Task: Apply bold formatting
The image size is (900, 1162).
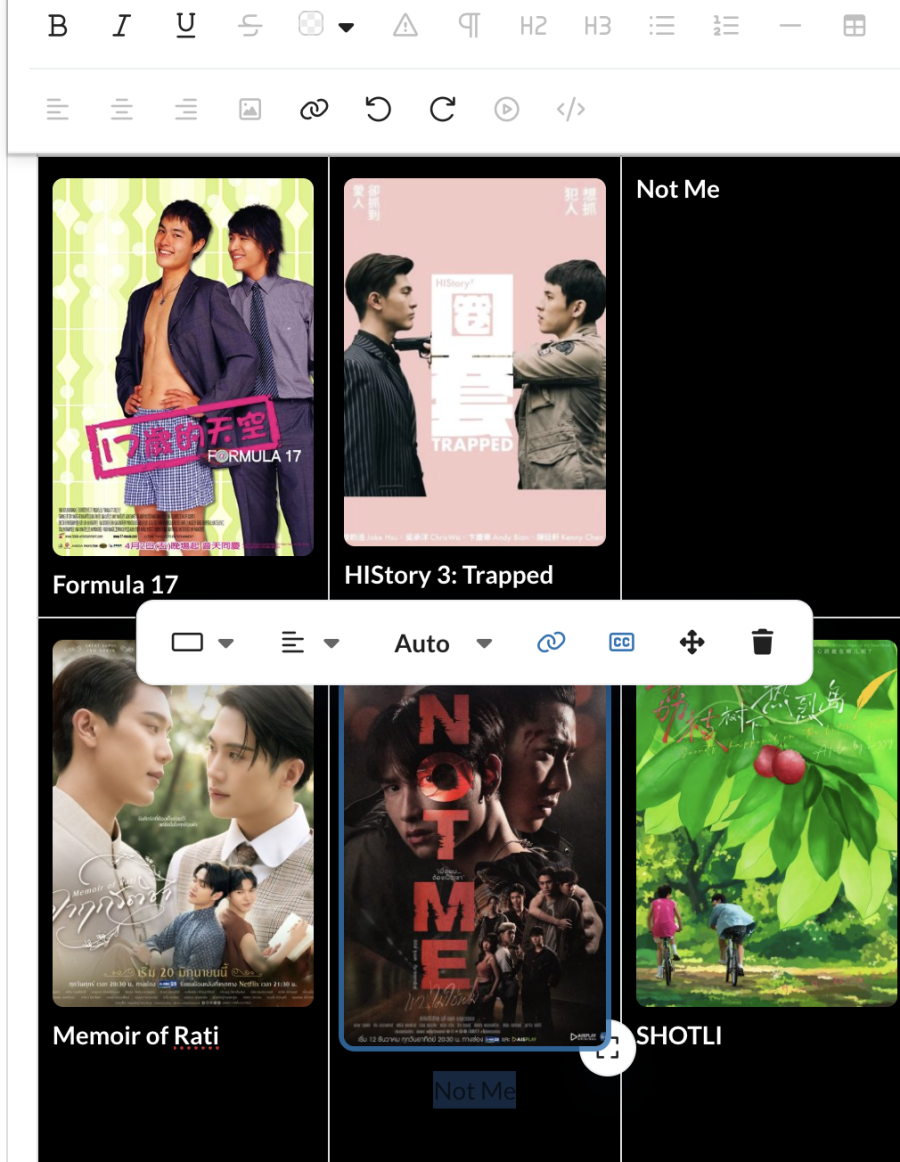Action: (x=58, y=27)
